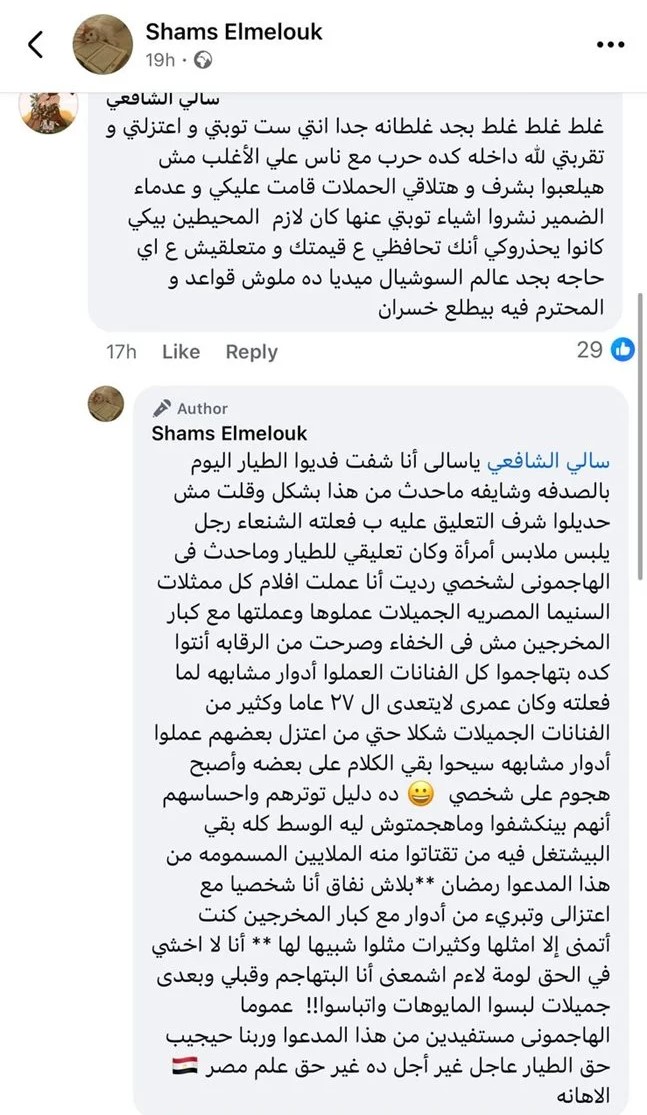Open Shams Elmelouk's profile from the header

(x=234, y=31)
